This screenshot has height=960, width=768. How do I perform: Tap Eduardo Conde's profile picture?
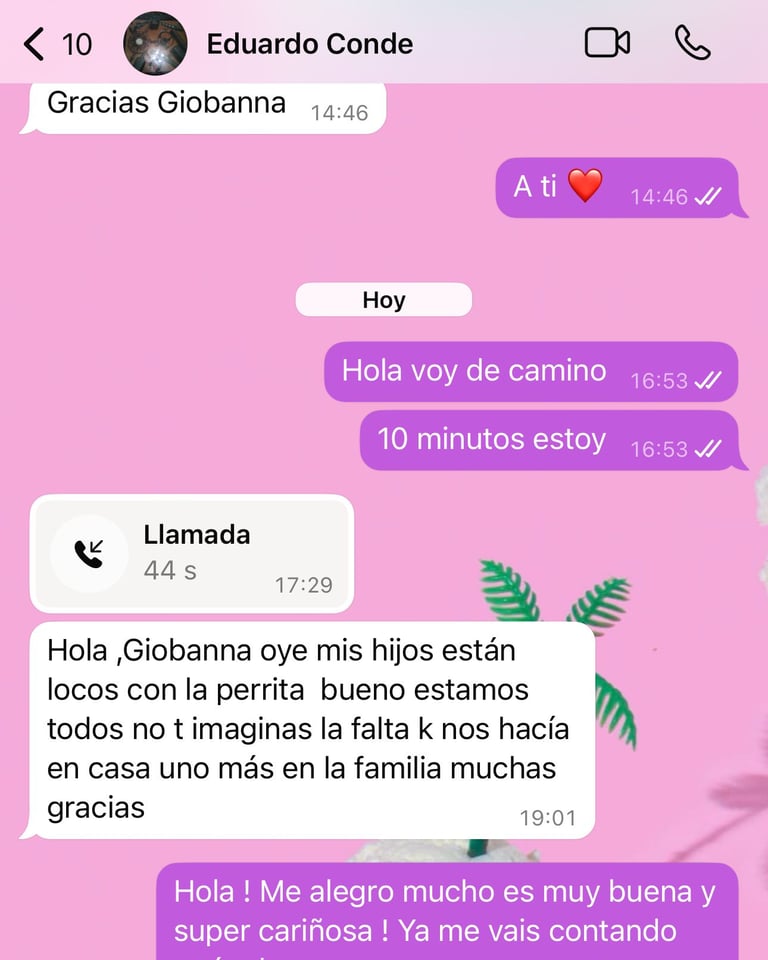pyautogui.click(x=155, y=44)
